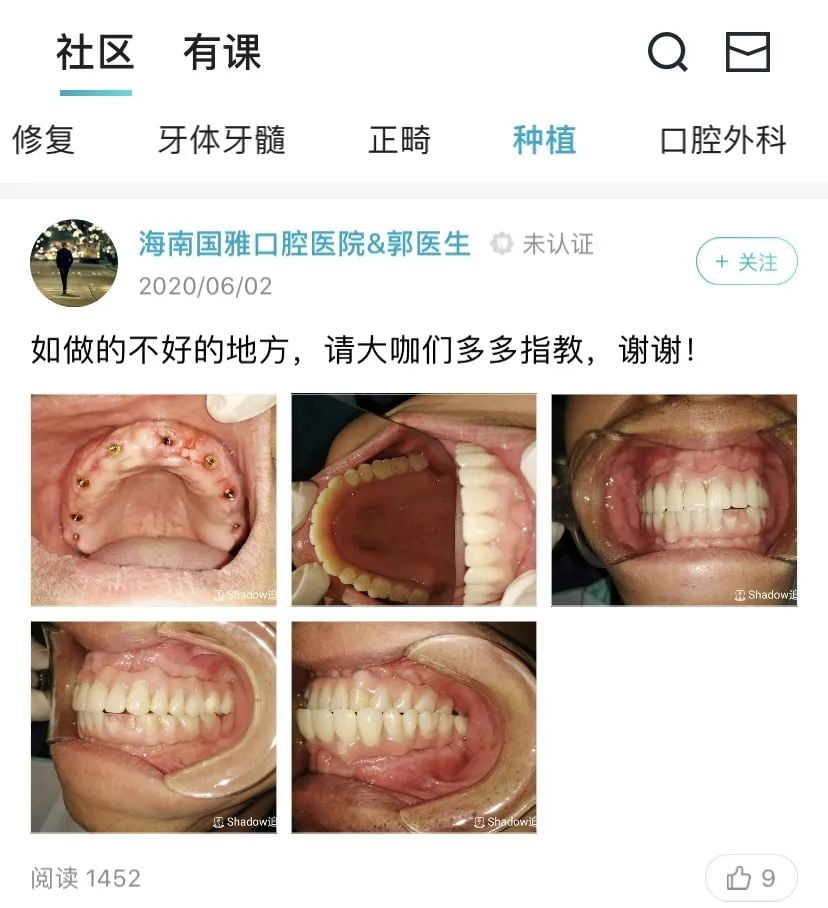Switch to the 正畸 category
The image size is (828, 908).
click(x=399, y=140)
